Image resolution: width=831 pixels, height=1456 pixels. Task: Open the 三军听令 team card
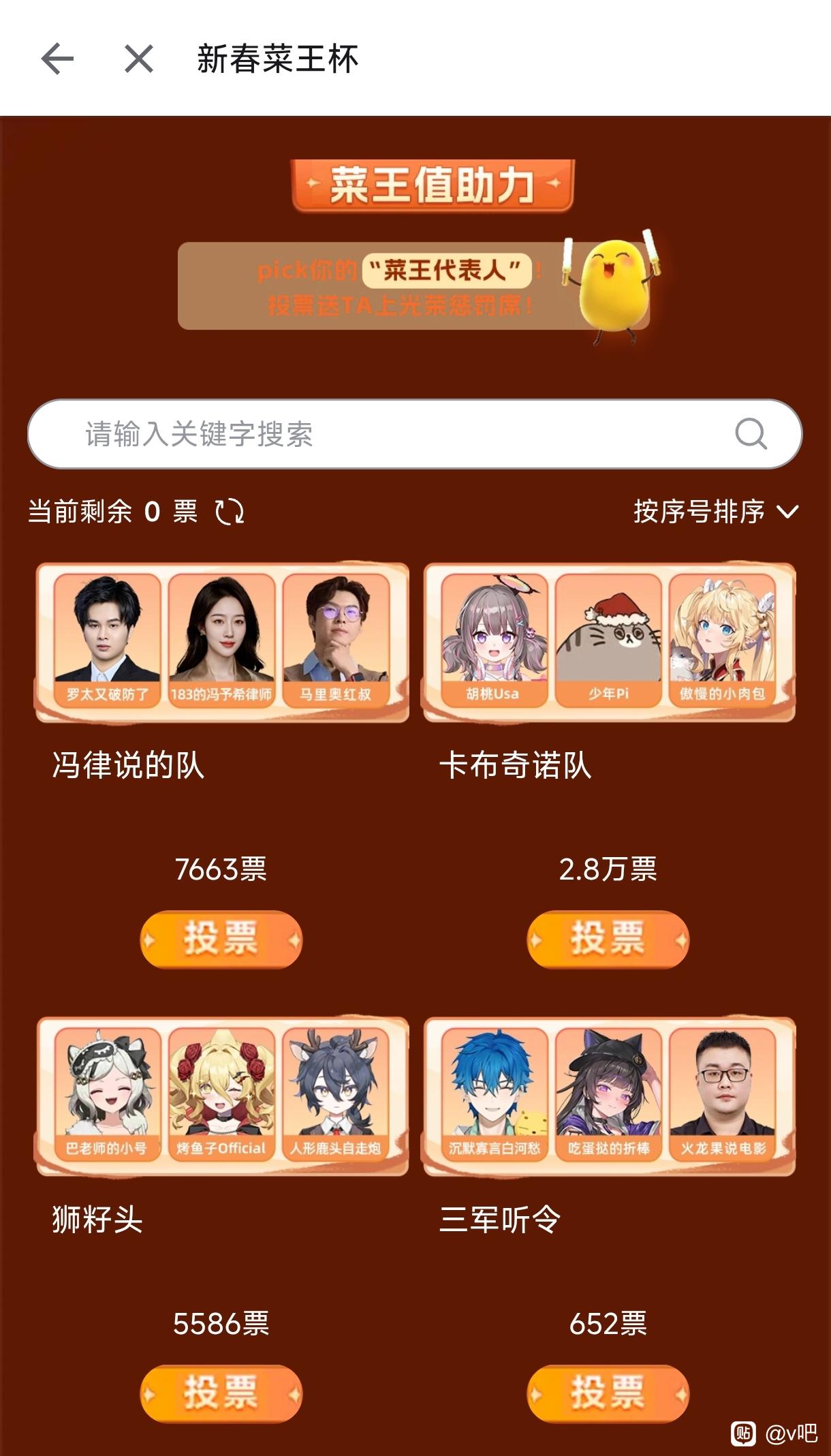[x=609, y=1096]
